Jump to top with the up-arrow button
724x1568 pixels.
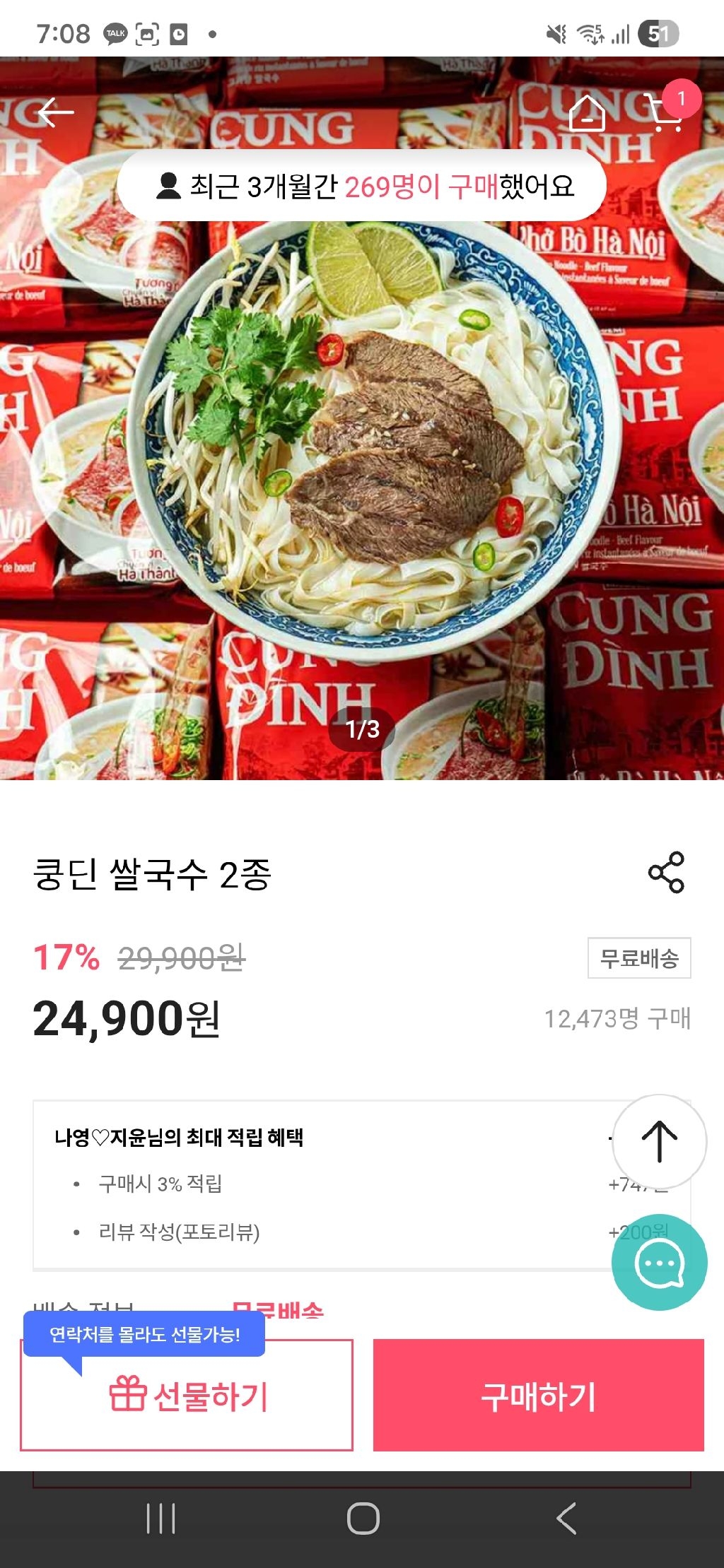[x=659, y=1141]
